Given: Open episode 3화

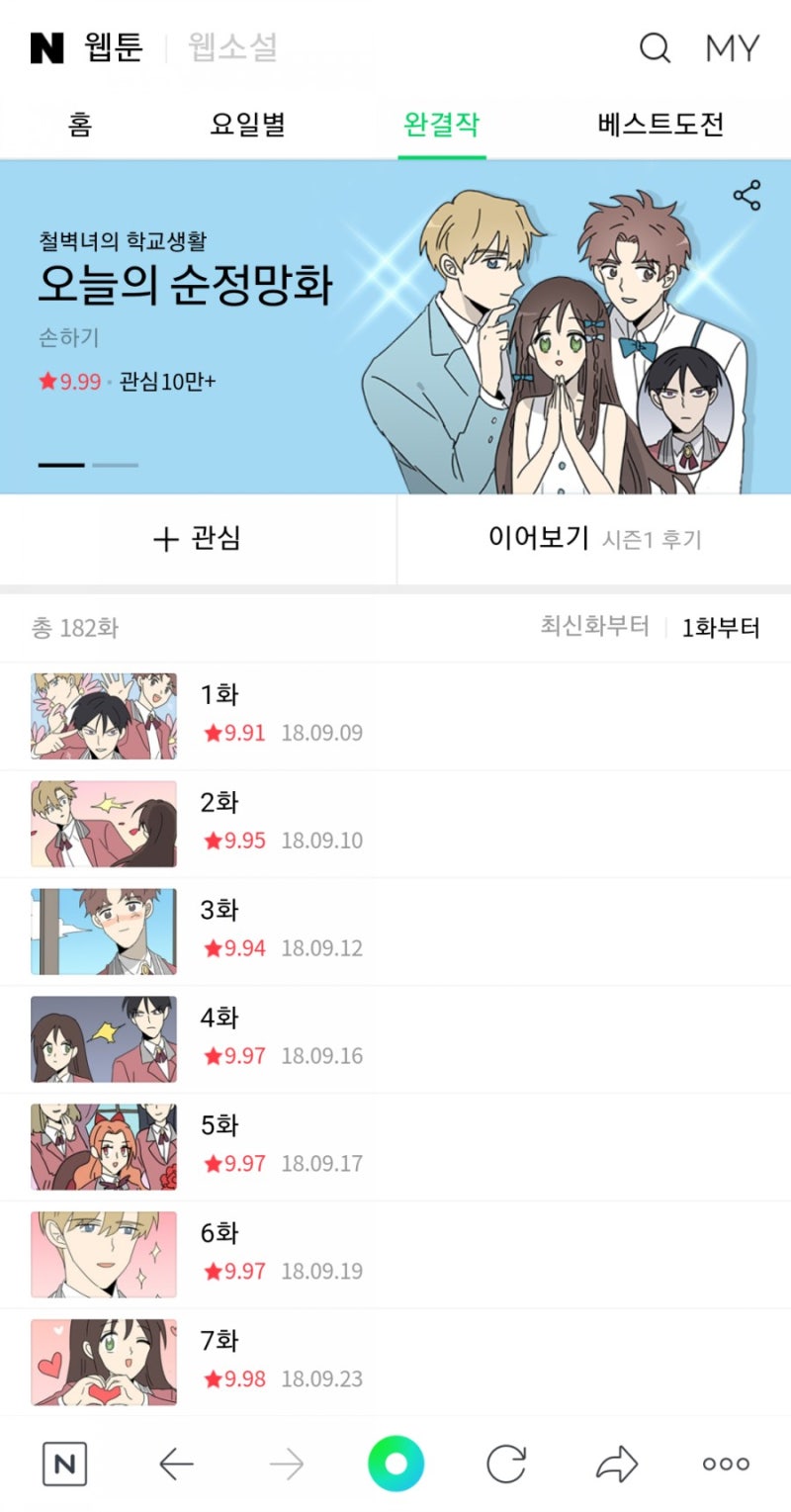Looking at the screenshot, I should (395, 932).
